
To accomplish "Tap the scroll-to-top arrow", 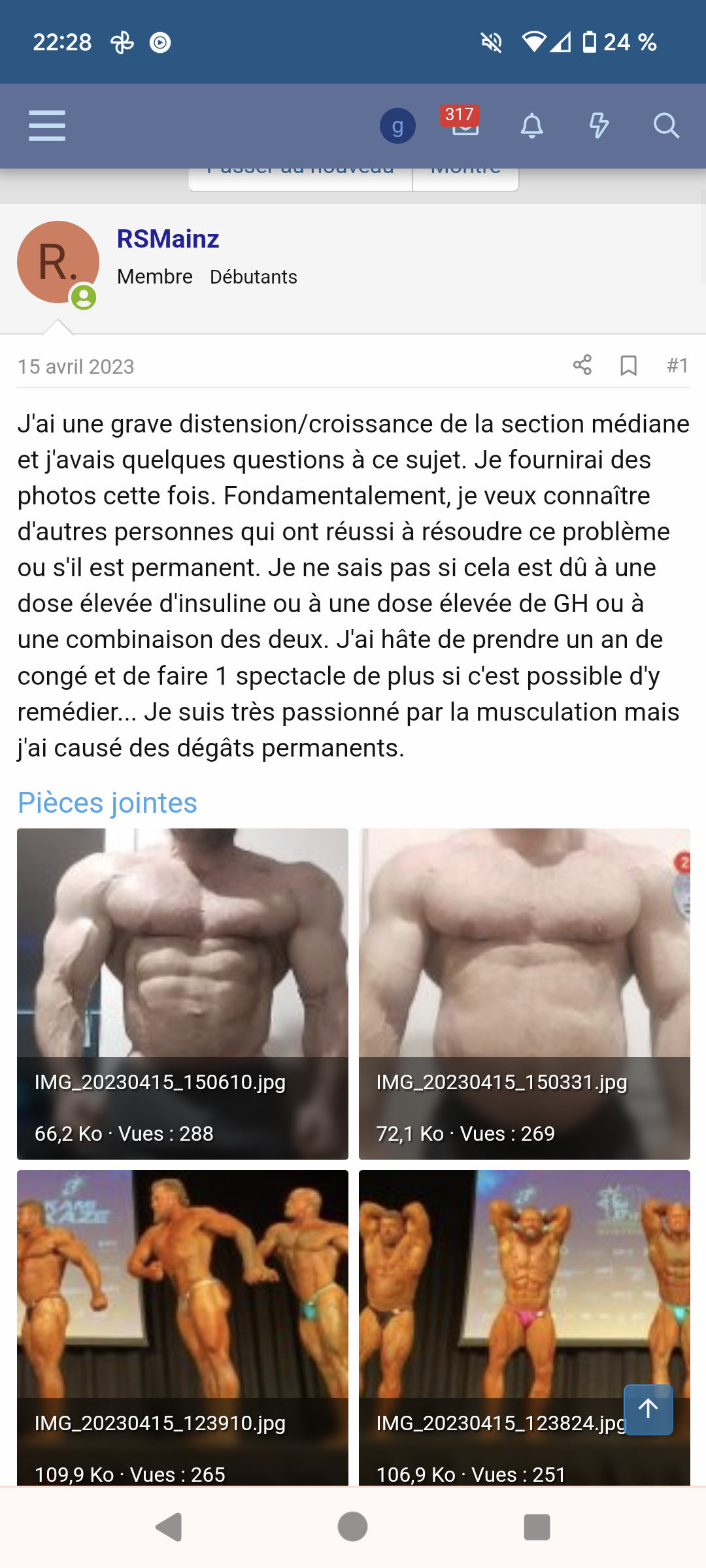I will (x=648, y=1409).
